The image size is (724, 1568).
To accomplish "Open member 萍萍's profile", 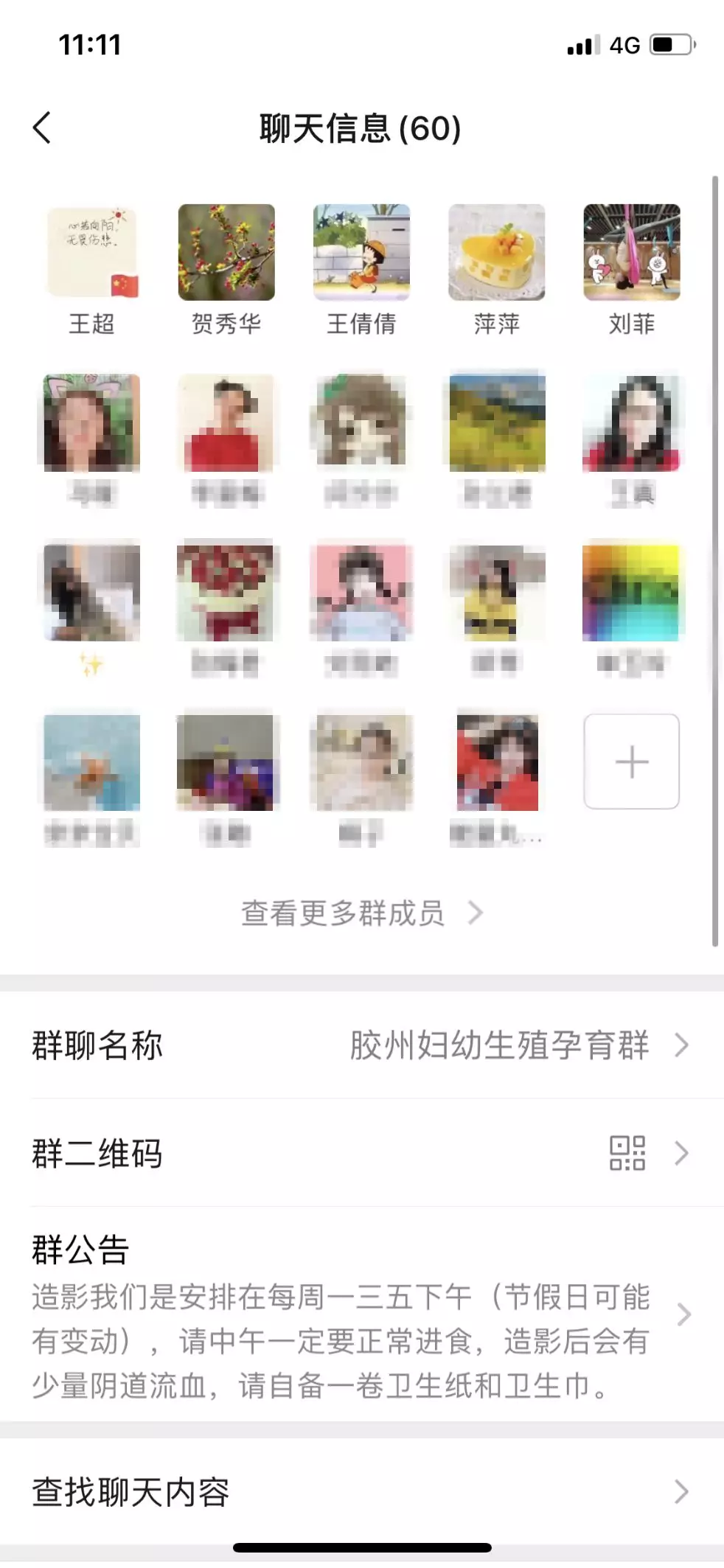I will click(496, 253).
